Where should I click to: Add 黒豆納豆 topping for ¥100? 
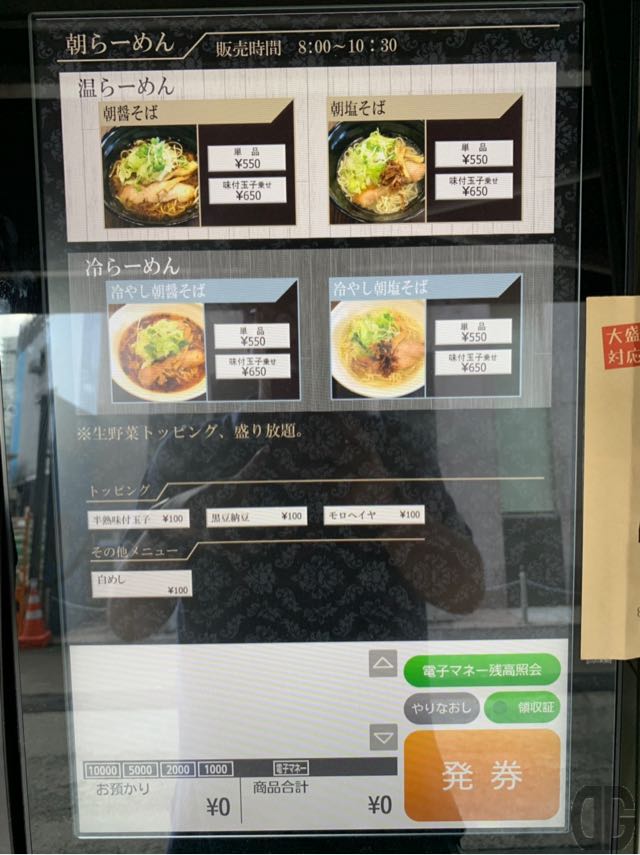pos(256,517)
